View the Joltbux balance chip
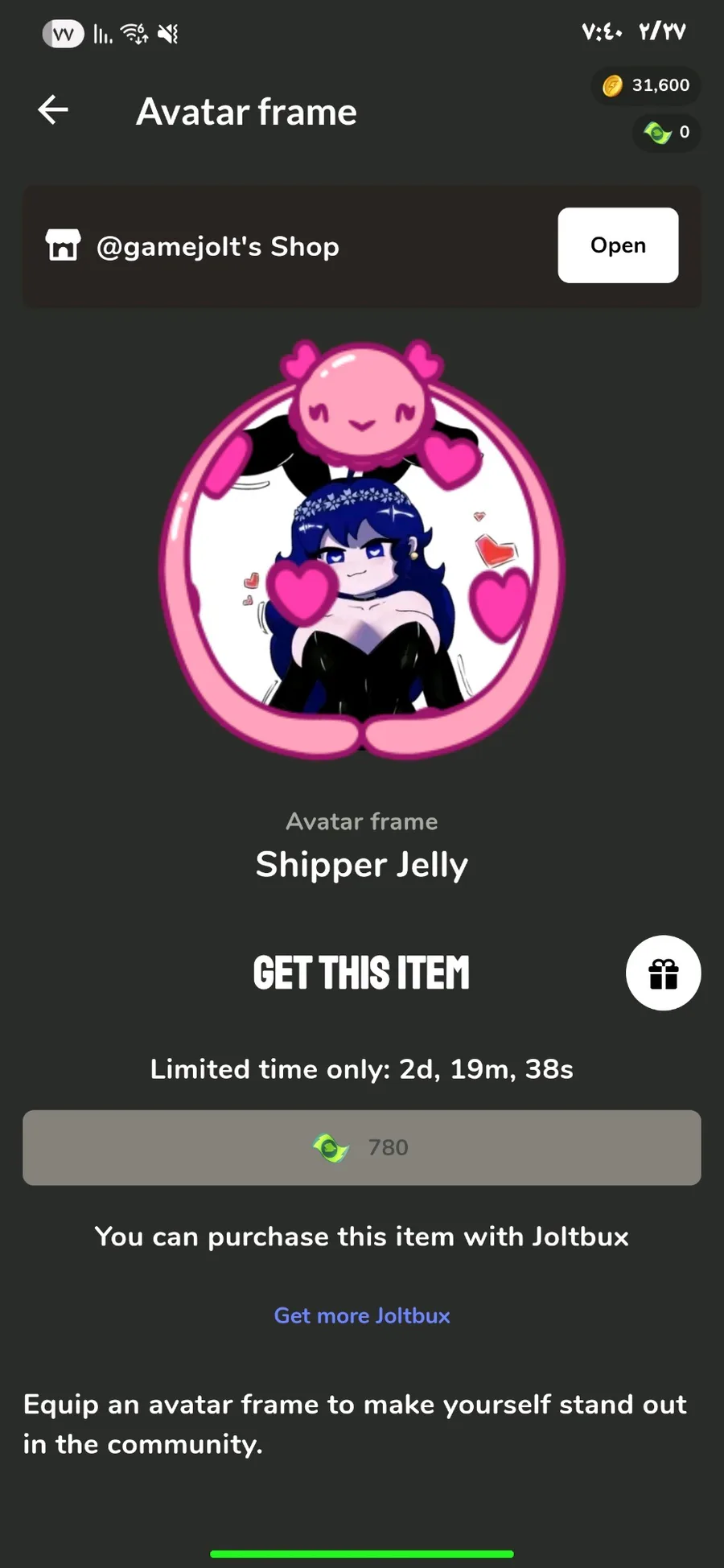 [667, 132]
